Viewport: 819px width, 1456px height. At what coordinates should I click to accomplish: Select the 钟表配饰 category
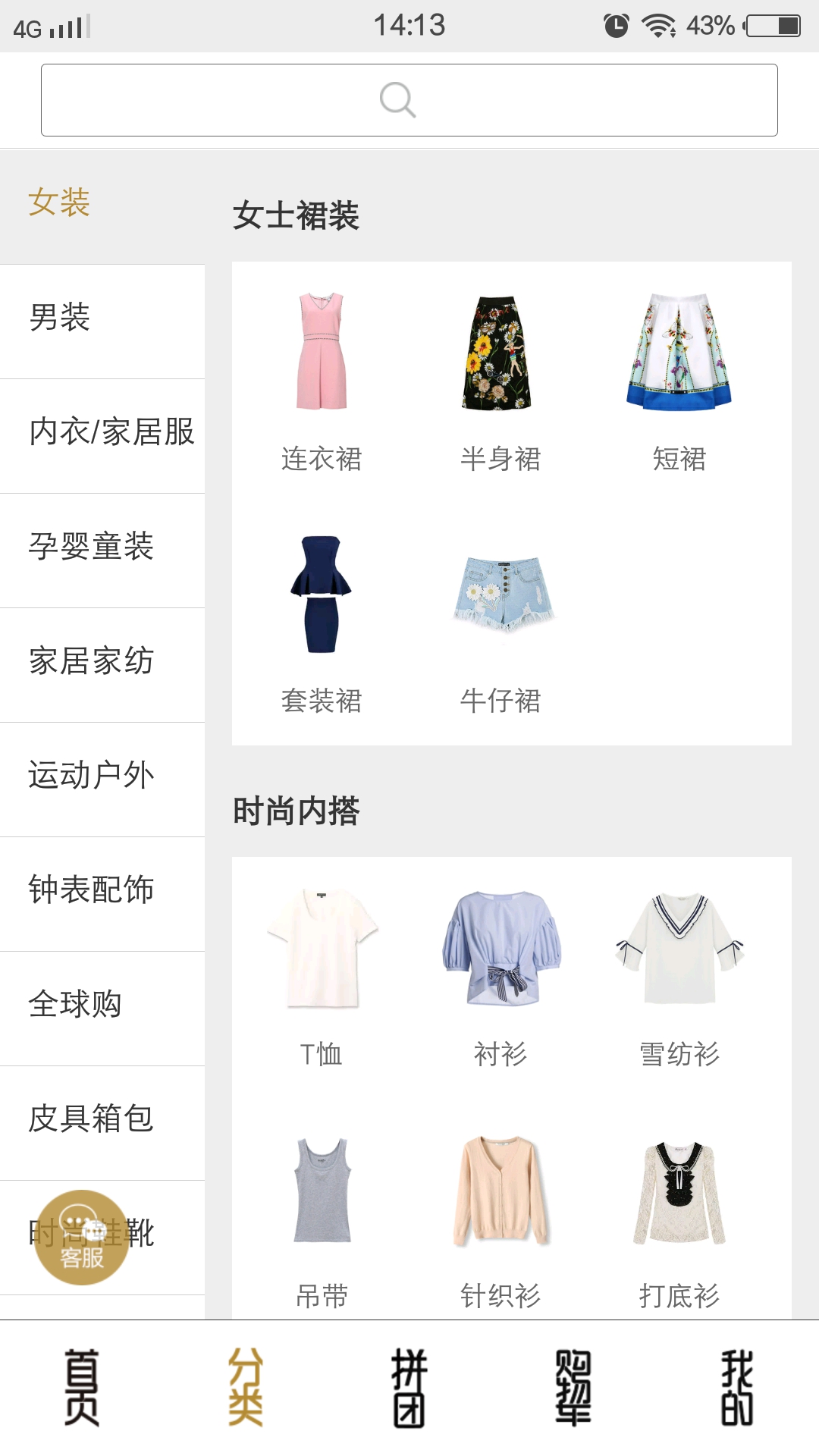(102, 891)
